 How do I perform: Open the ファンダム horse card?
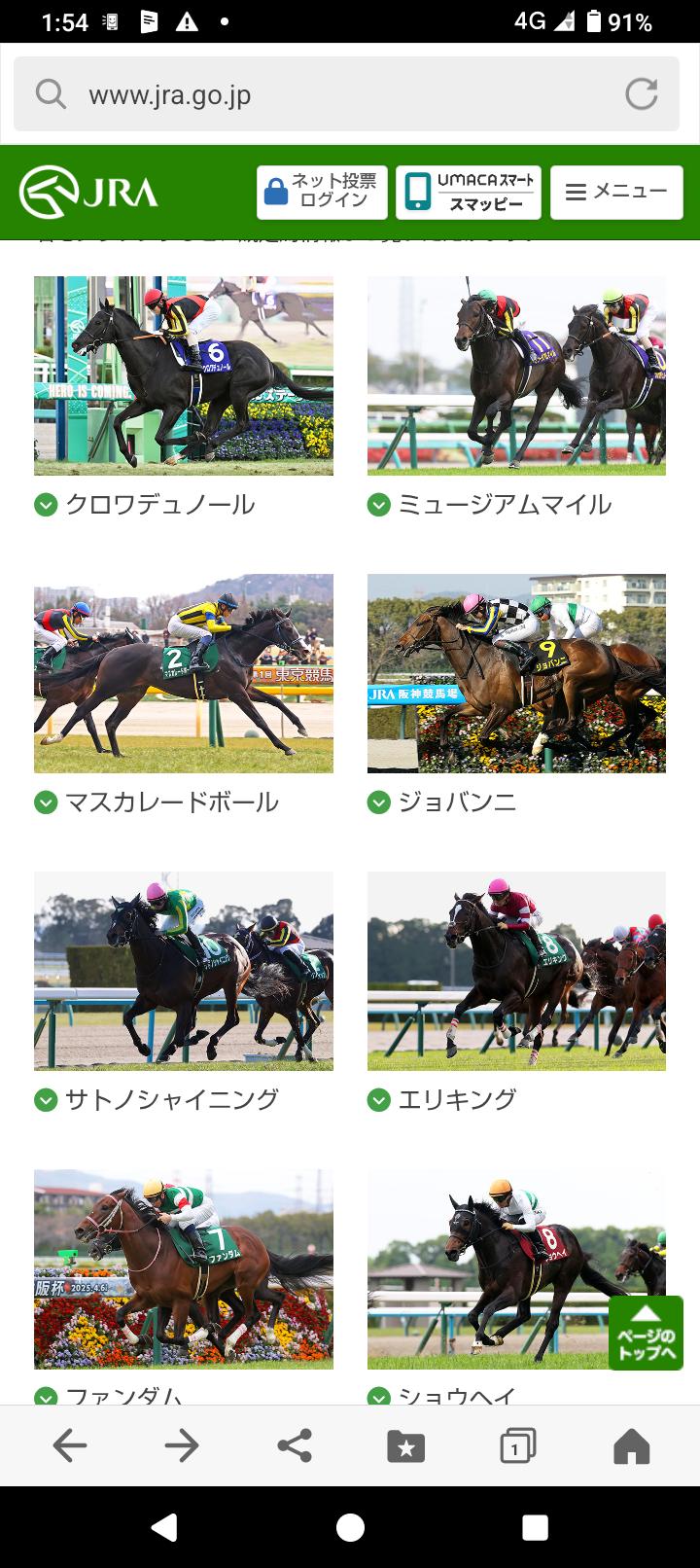pos(183,1268)
